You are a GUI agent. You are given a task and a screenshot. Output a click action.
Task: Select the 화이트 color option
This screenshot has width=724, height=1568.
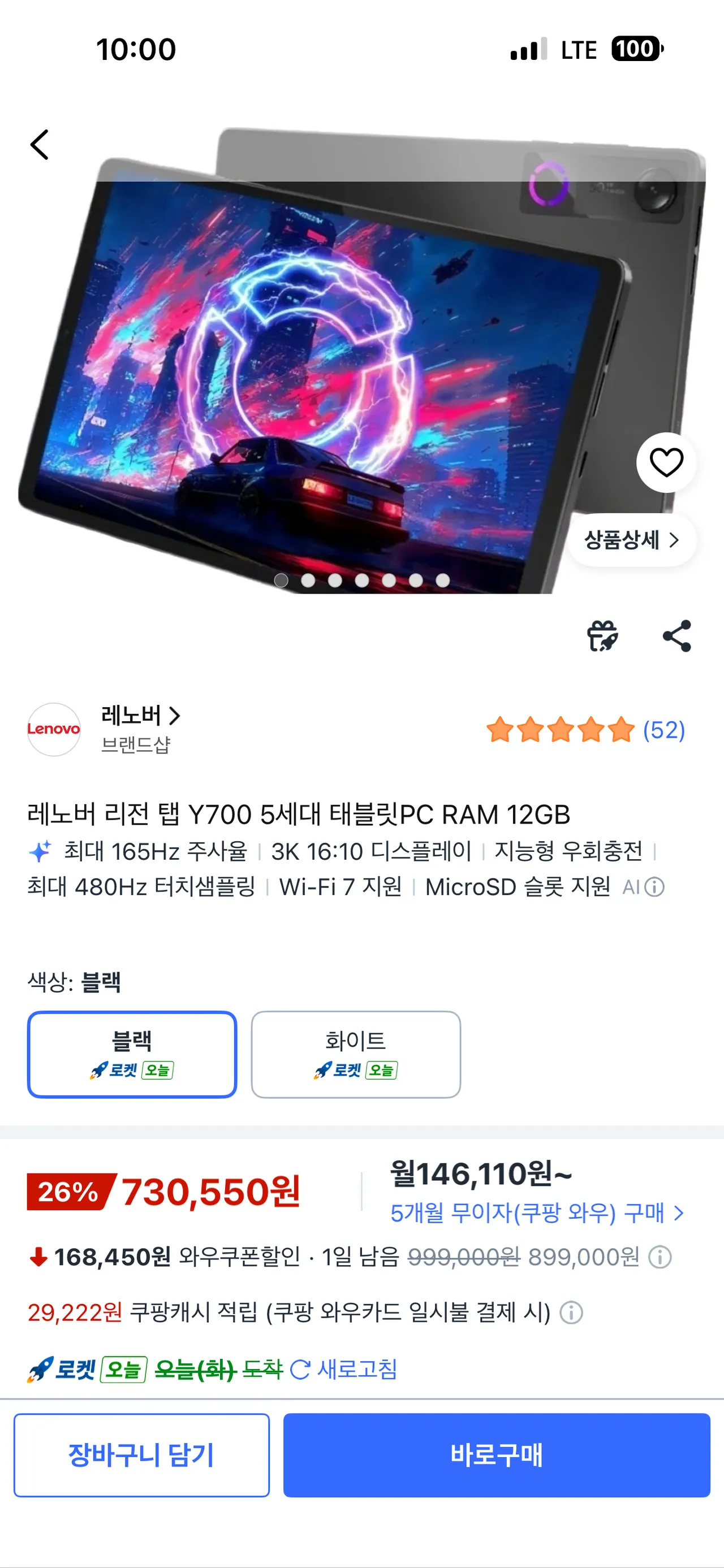tap(356, 1054)
